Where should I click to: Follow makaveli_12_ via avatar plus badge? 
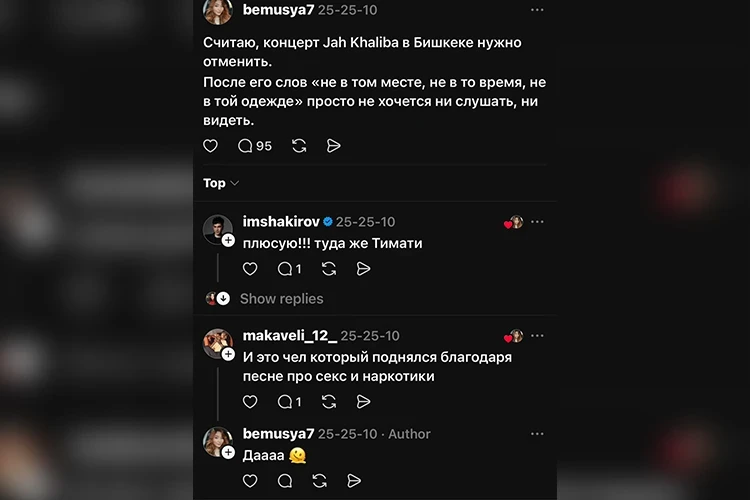pyautogui.click(x=229, y=355)
